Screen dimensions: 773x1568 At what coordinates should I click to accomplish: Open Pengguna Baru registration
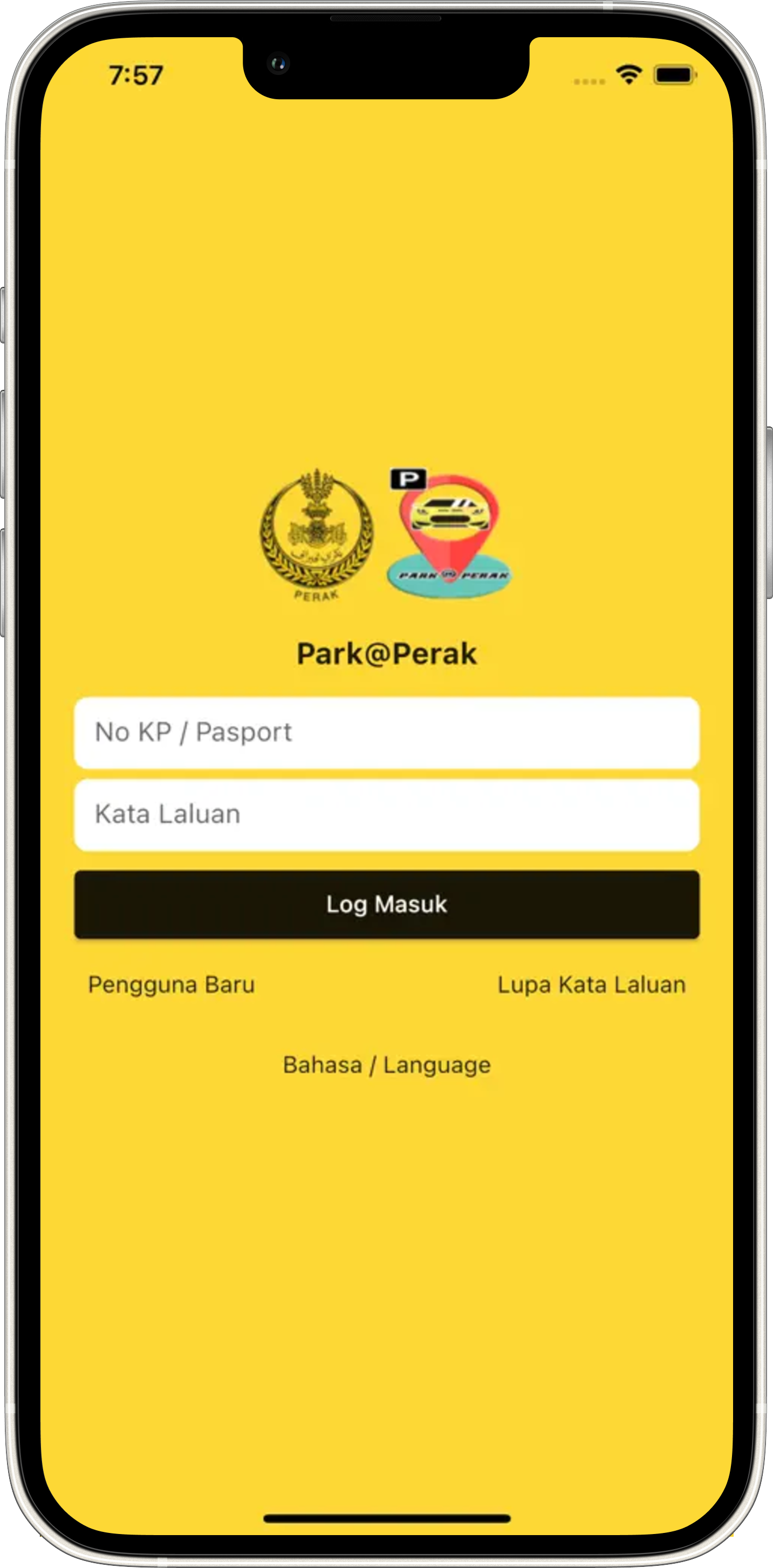pos(171,984)
